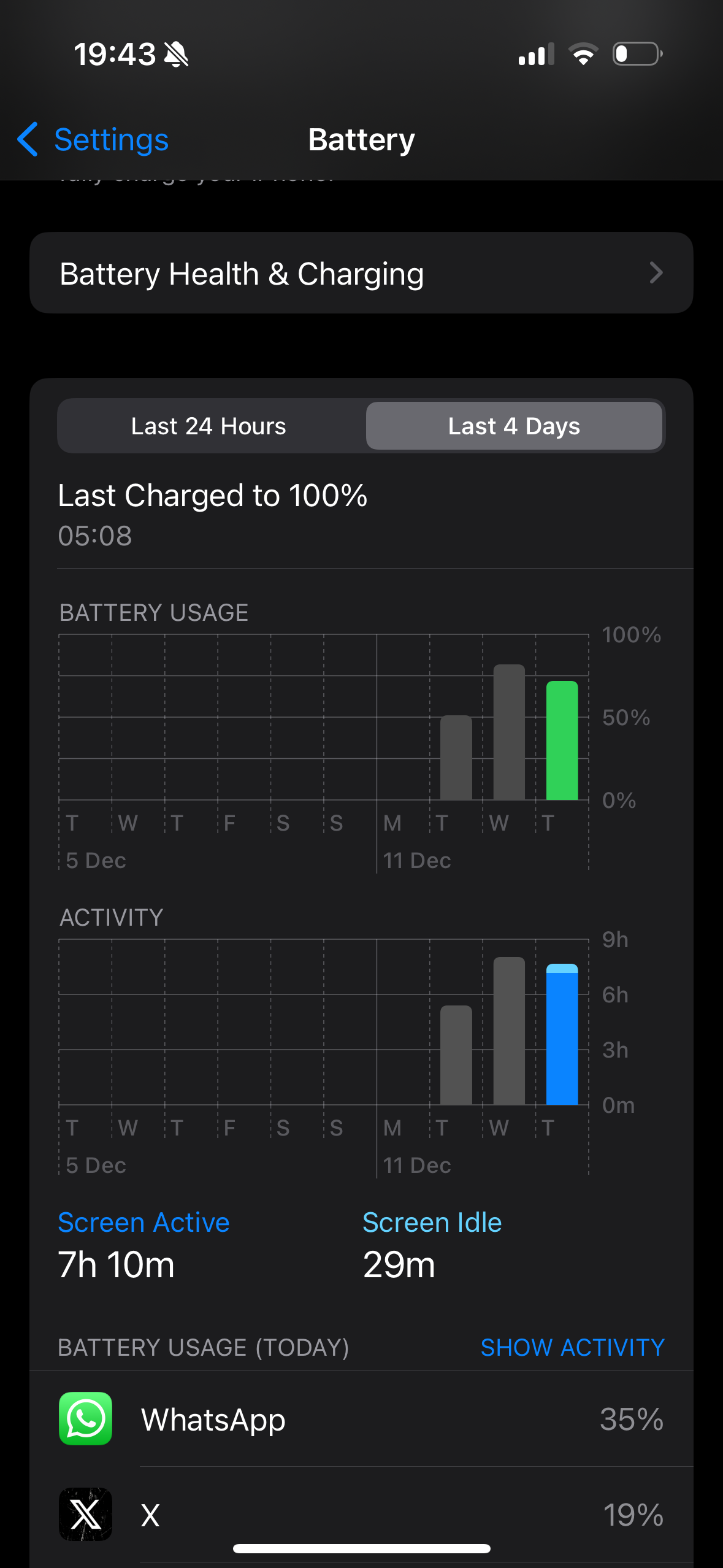Go back to Settings
This screenshot has width=723, height=1568.
[93, 140]
